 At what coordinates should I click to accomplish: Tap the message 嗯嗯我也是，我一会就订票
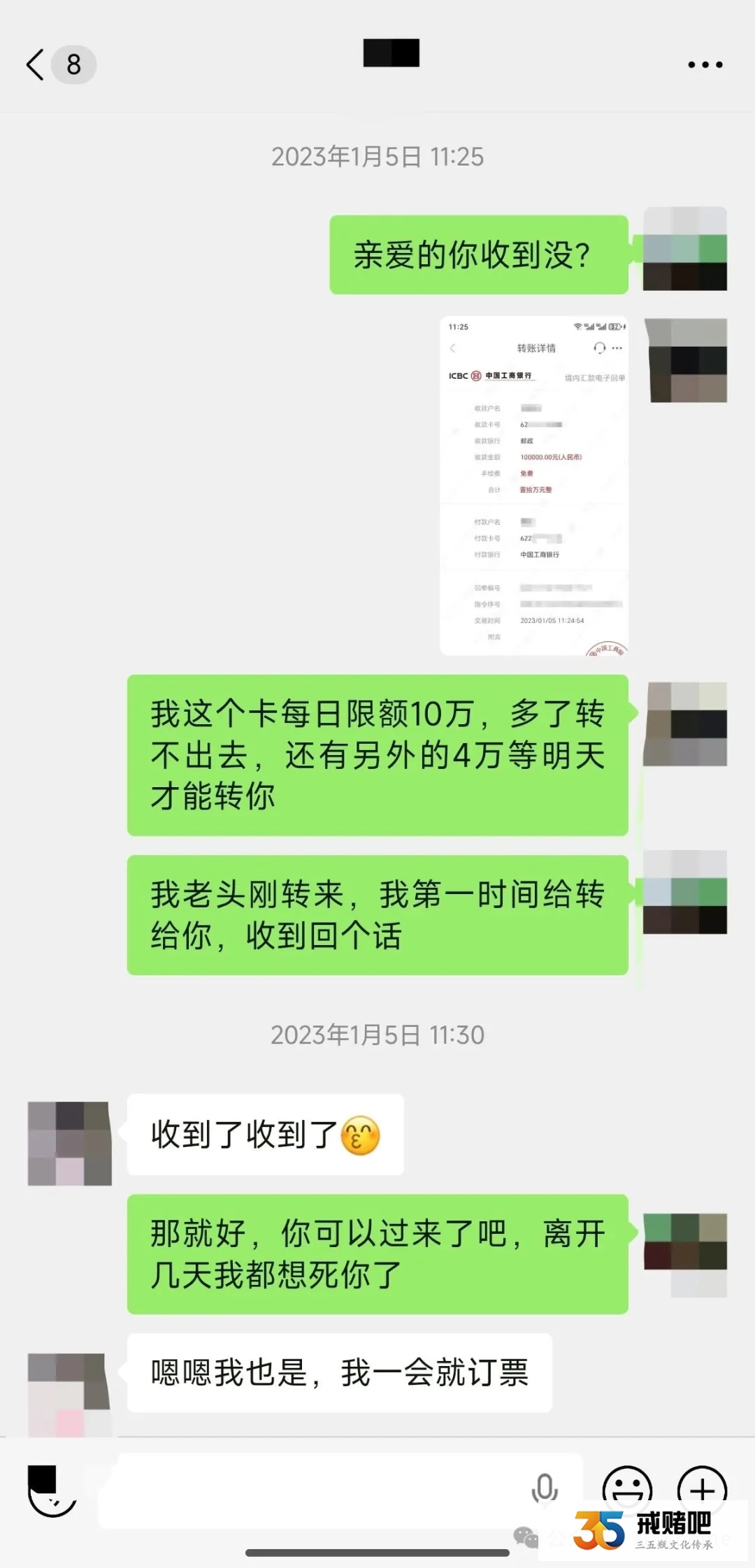[339, 1372]
